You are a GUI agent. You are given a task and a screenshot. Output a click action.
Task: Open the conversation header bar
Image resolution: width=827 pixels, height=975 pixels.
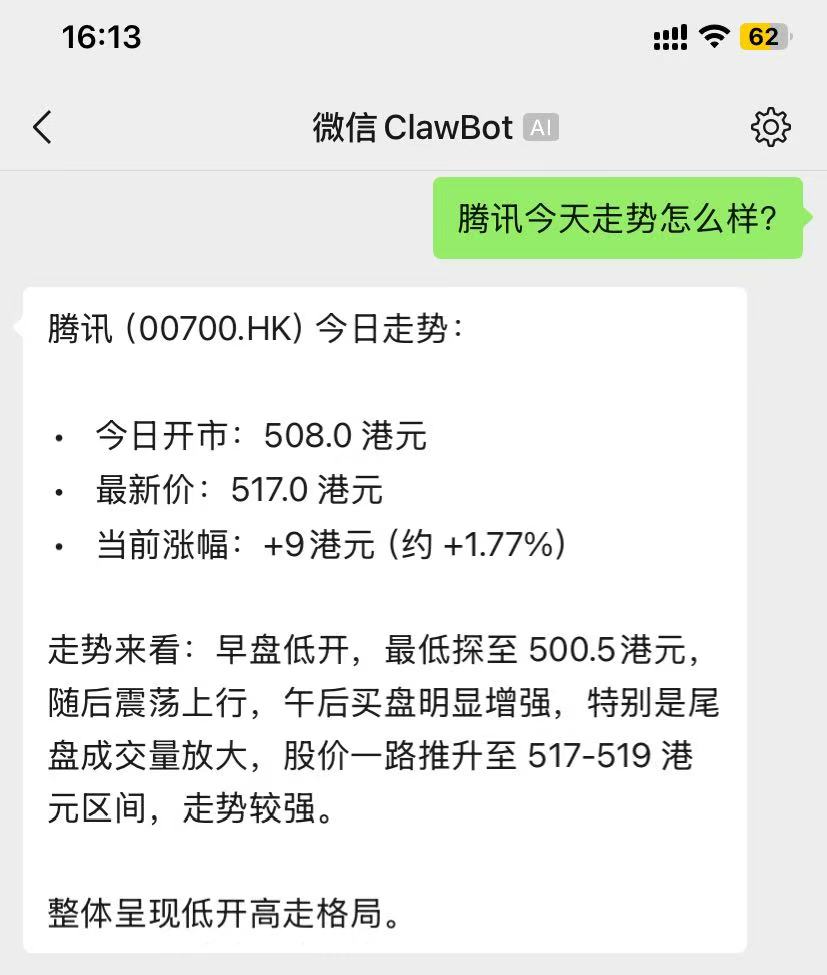coord(413,127)
